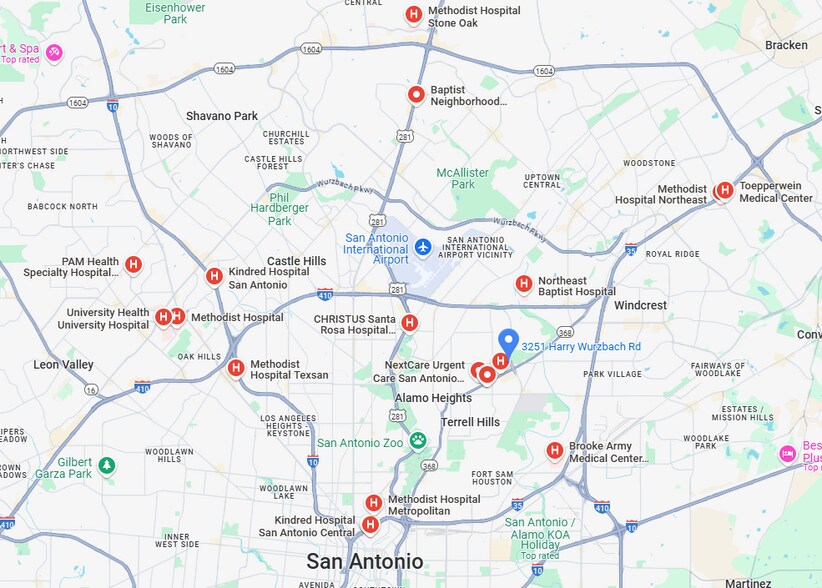
Task: Select the Brooke Army Medical Center marker
Action: click(x=554, y=451)
